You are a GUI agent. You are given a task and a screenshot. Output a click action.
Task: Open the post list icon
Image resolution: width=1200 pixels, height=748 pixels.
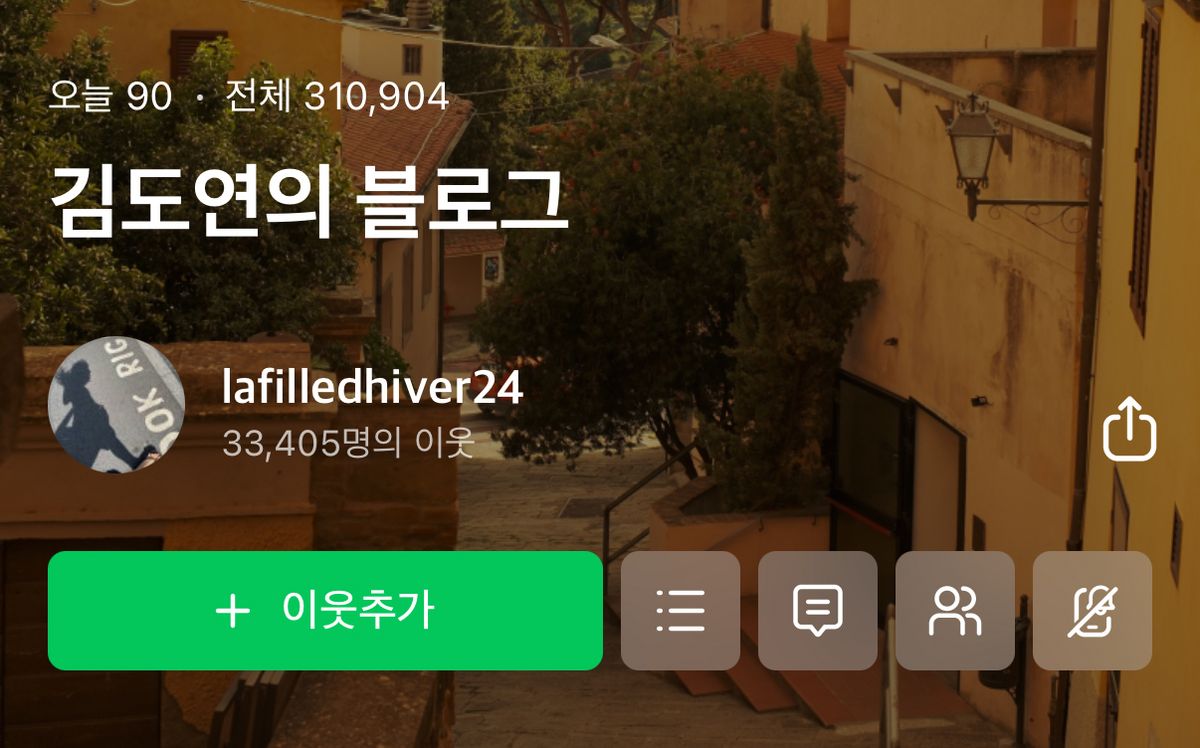click(x=680, y=610)
